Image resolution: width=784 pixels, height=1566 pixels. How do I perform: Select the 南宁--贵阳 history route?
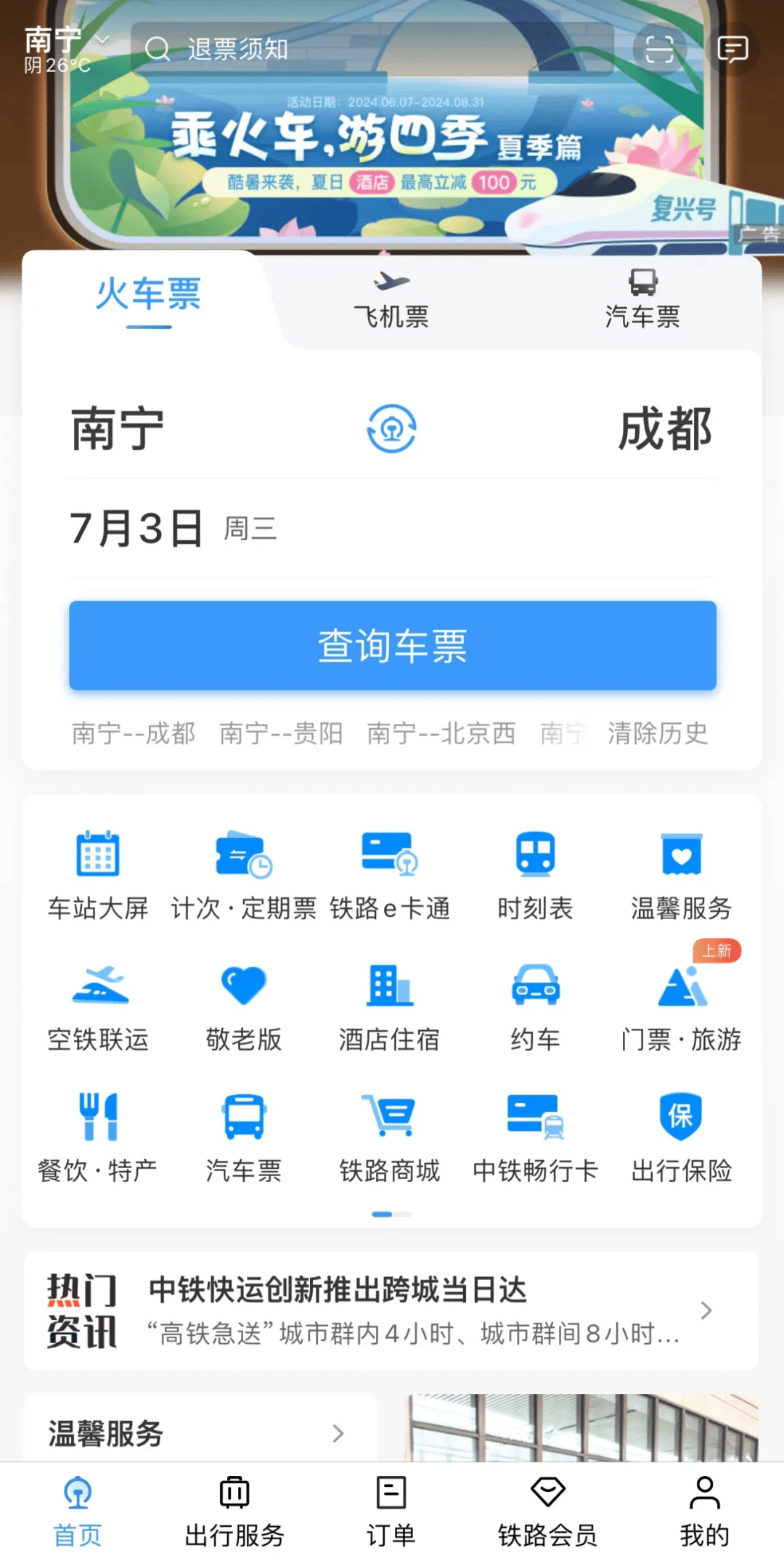281,733
